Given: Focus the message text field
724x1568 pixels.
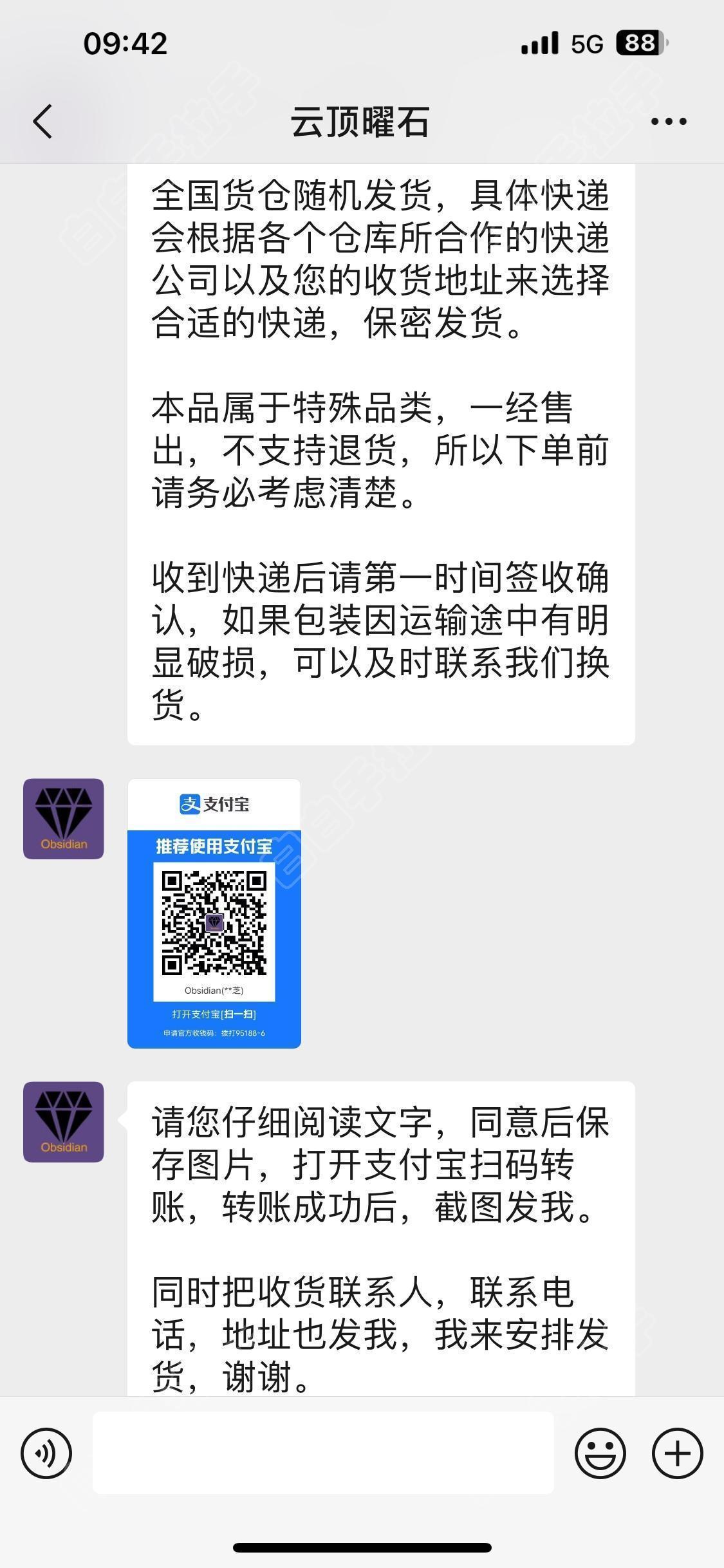Looking at the screenshot, I should [x=323, y=1453].
